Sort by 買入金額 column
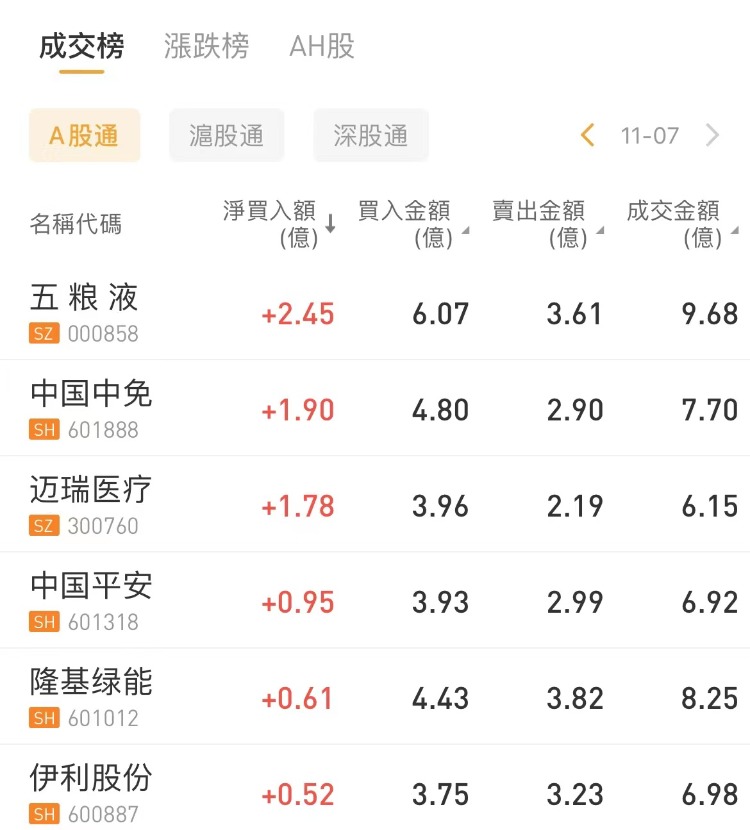The width and height of the screenshot is (750, 830). coord(410,224)
